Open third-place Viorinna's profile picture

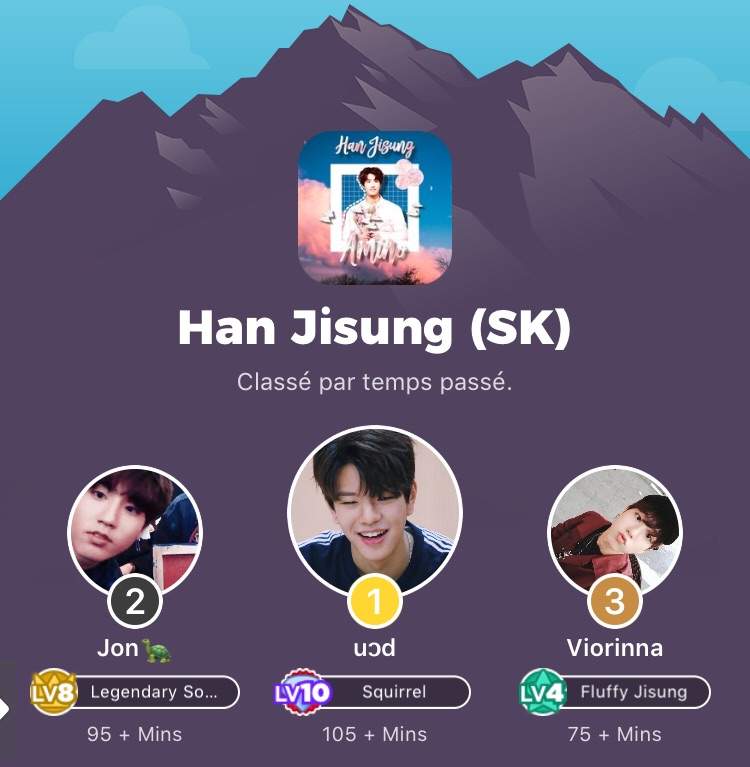[615, 528]
